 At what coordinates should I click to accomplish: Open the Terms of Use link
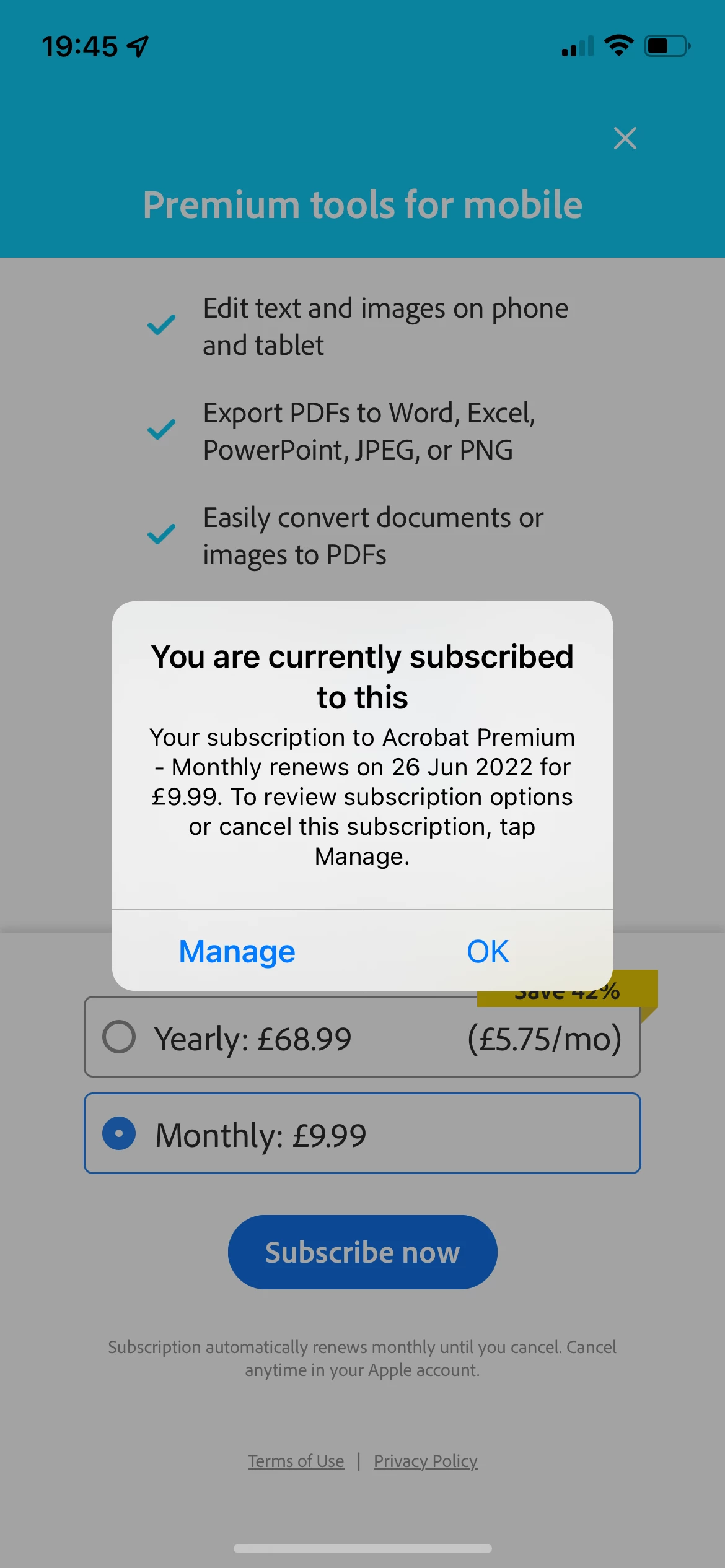click(296, 1461)
